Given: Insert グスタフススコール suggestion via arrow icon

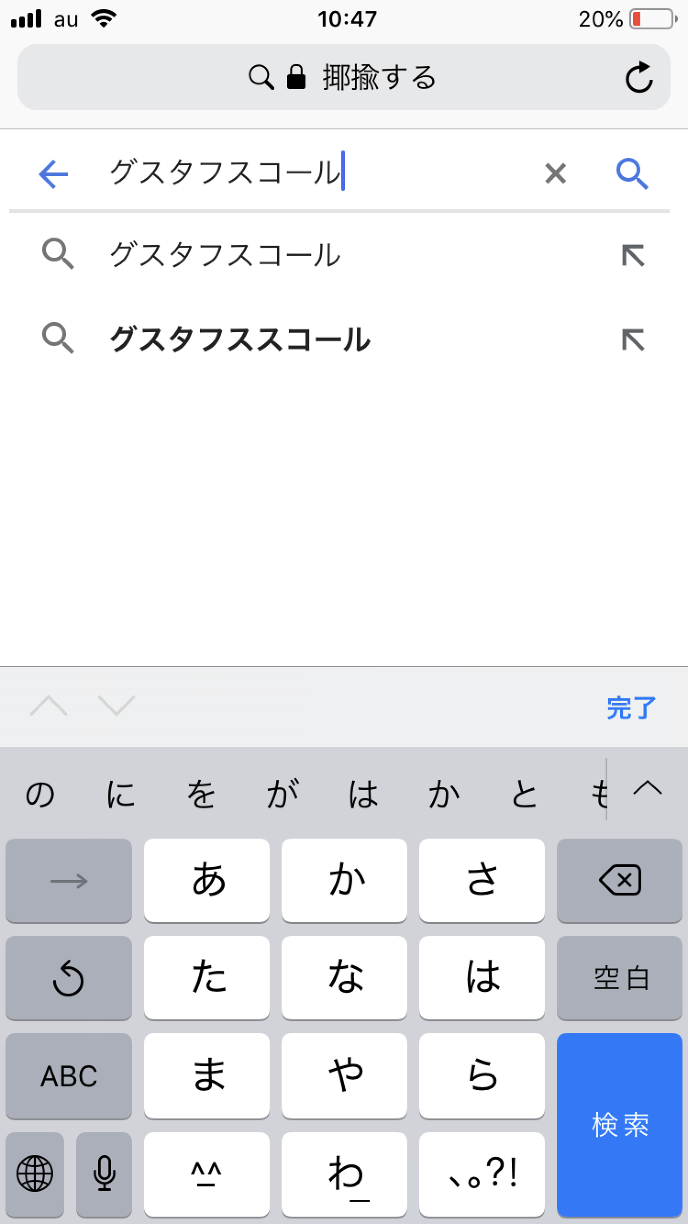Looking at the screenshot, I should pos(632,340).
